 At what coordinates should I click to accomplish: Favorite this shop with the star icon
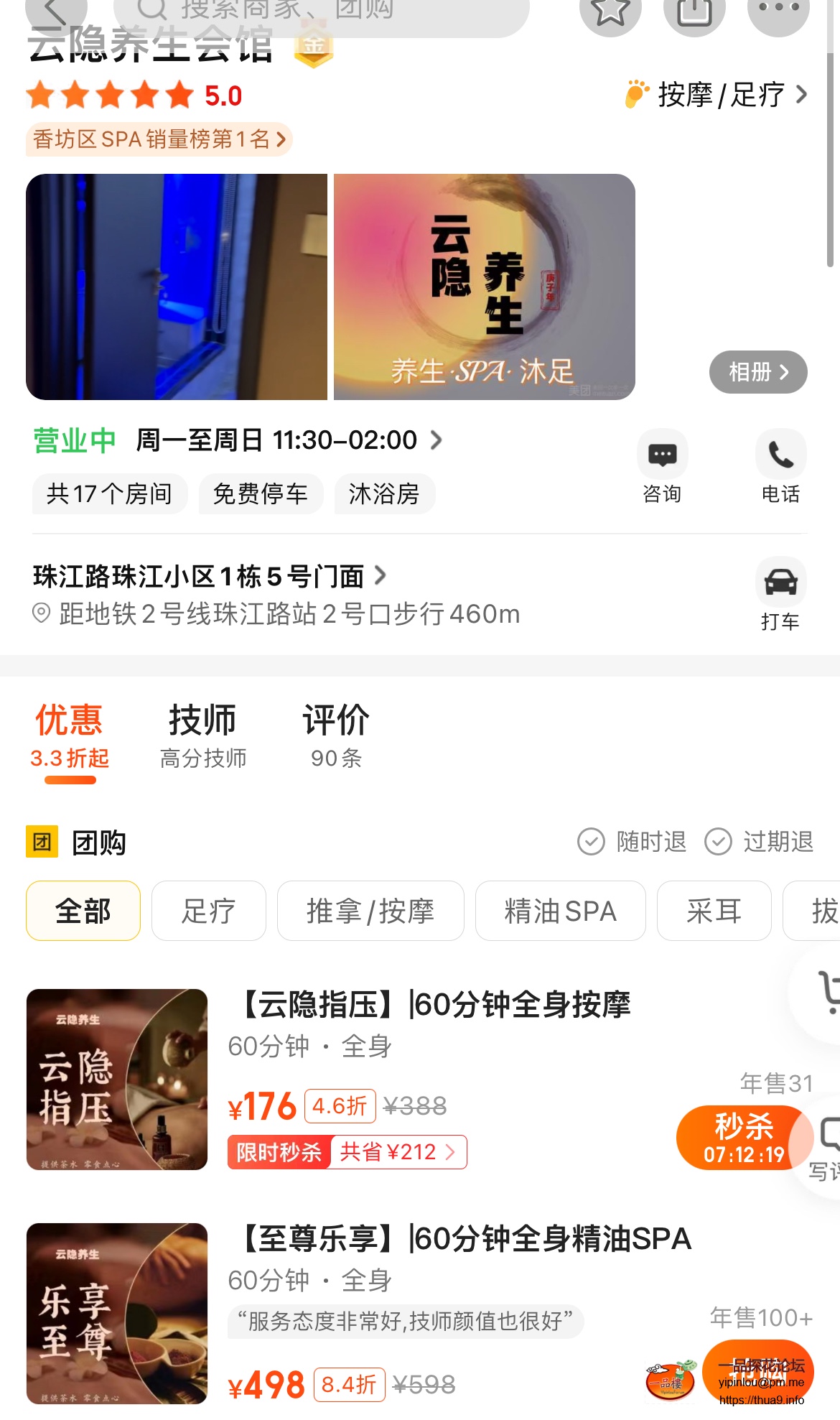(610, 10)
